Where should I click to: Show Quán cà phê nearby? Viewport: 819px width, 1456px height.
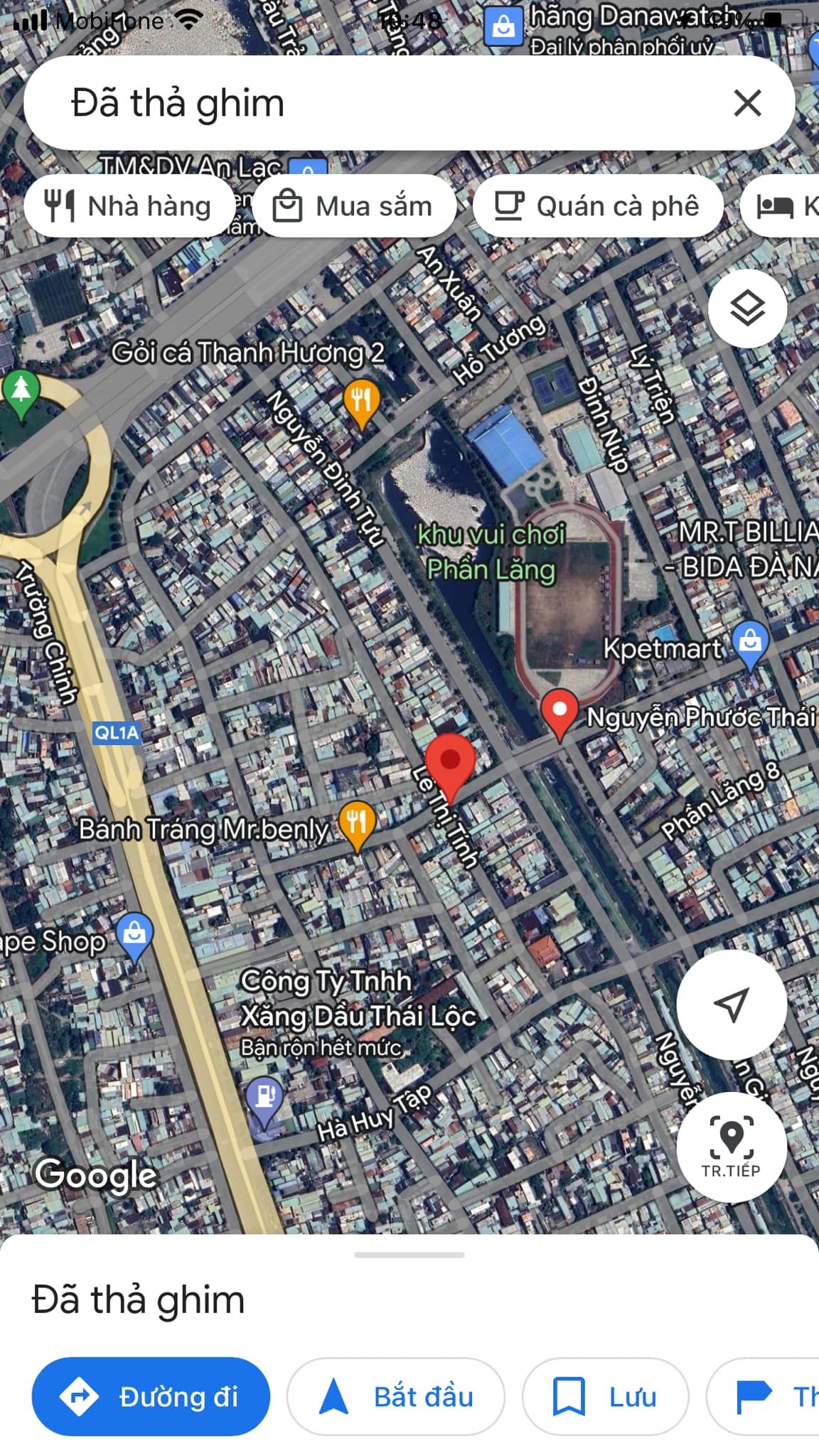(597, 206)
